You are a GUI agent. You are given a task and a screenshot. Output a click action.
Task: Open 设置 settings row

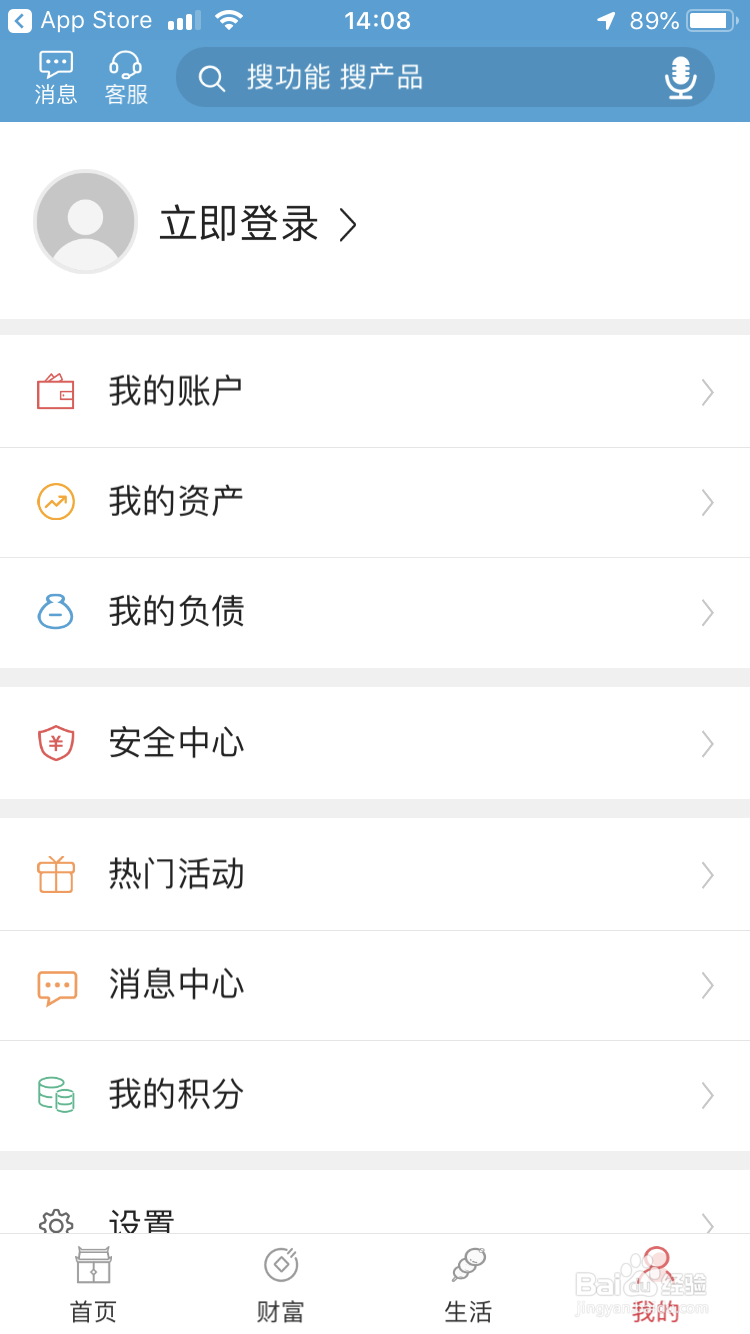(x=375, y=1218)
